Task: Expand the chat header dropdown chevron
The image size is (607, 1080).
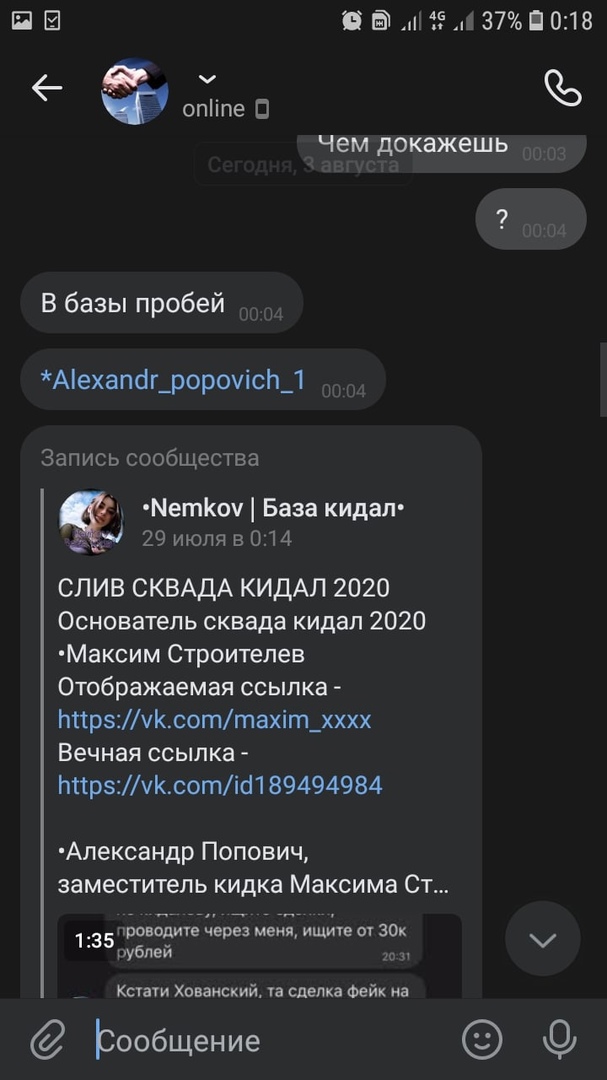Action: (207, 79)
